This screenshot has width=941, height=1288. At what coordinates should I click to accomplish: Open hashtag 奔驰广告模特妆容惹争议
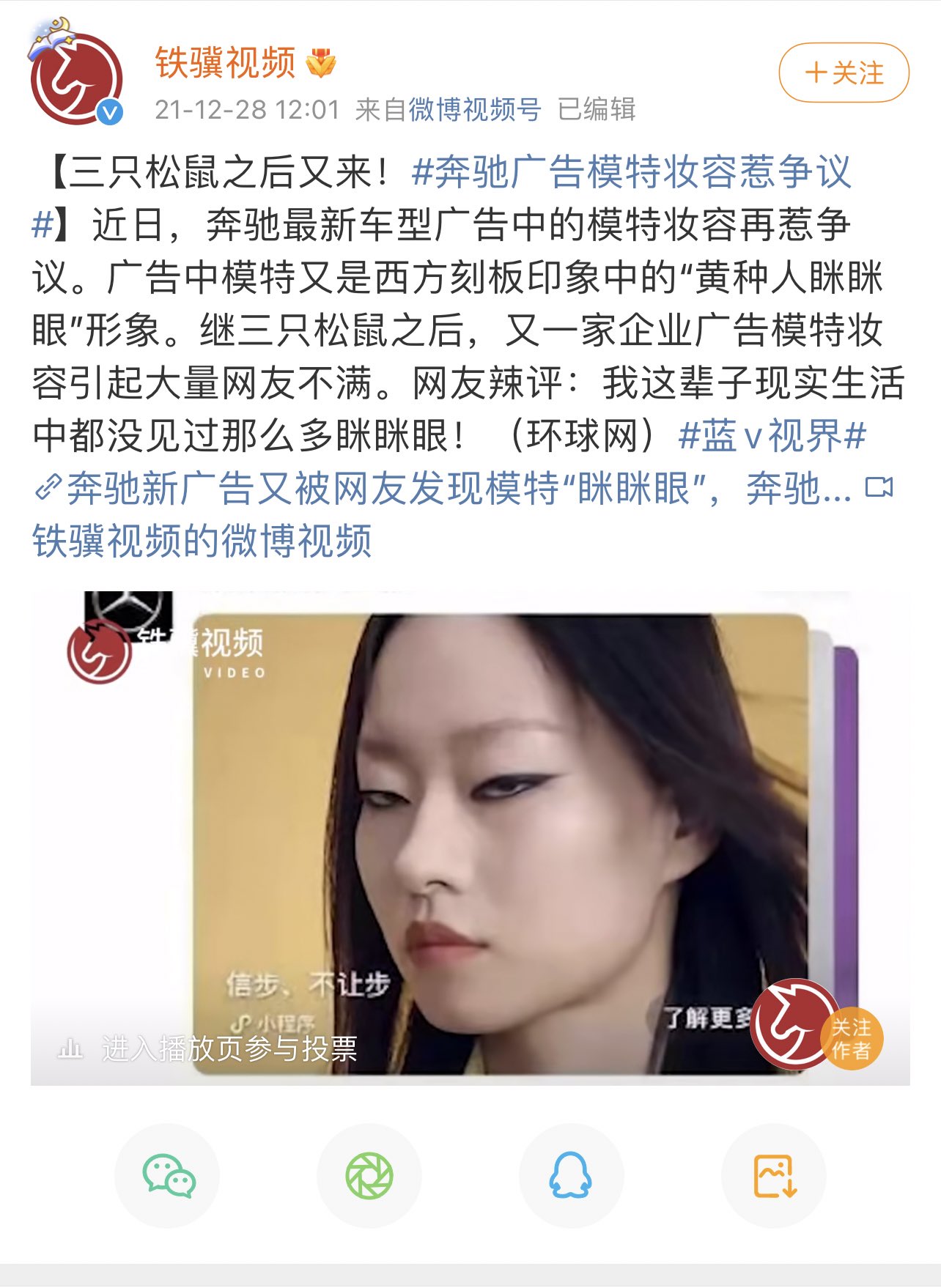[630, 173]
